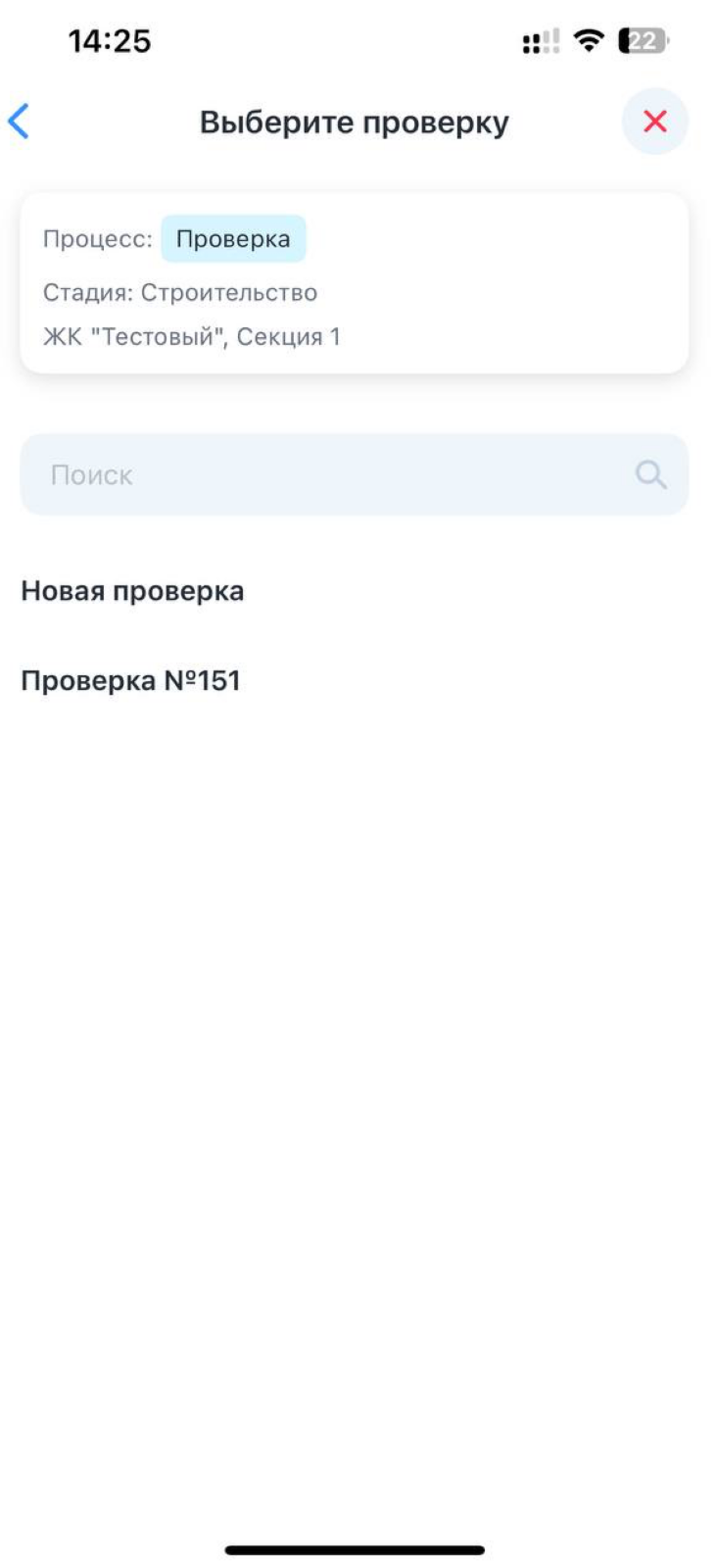Open Проверка №151
The image size is (715, 1568).
click(x=131, y=680)
